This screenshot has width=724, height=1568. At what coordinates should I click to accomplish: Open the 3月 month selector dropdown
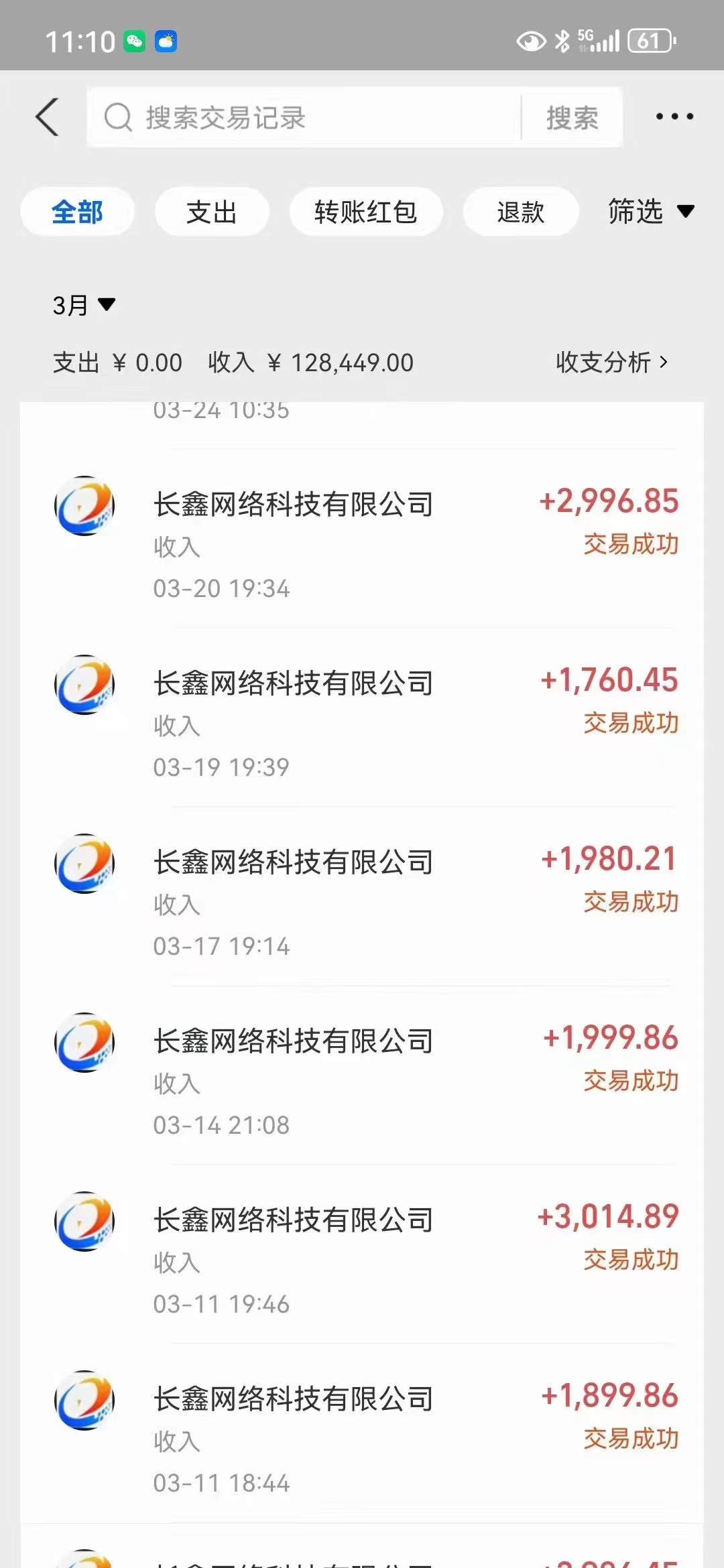[x=83, y=305]
